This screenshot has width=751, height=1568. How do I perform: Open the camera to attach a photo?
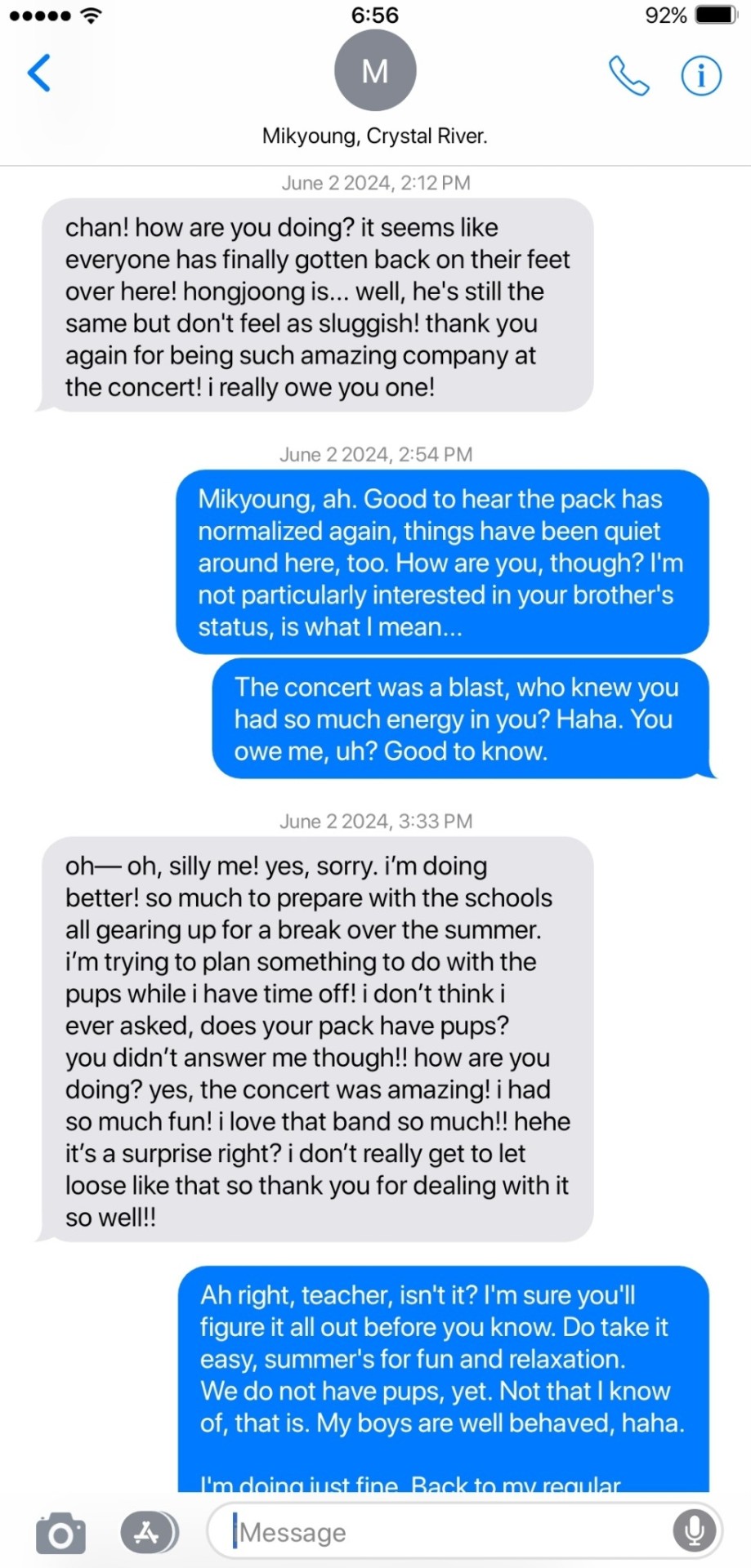click(x=60, y=1533)
